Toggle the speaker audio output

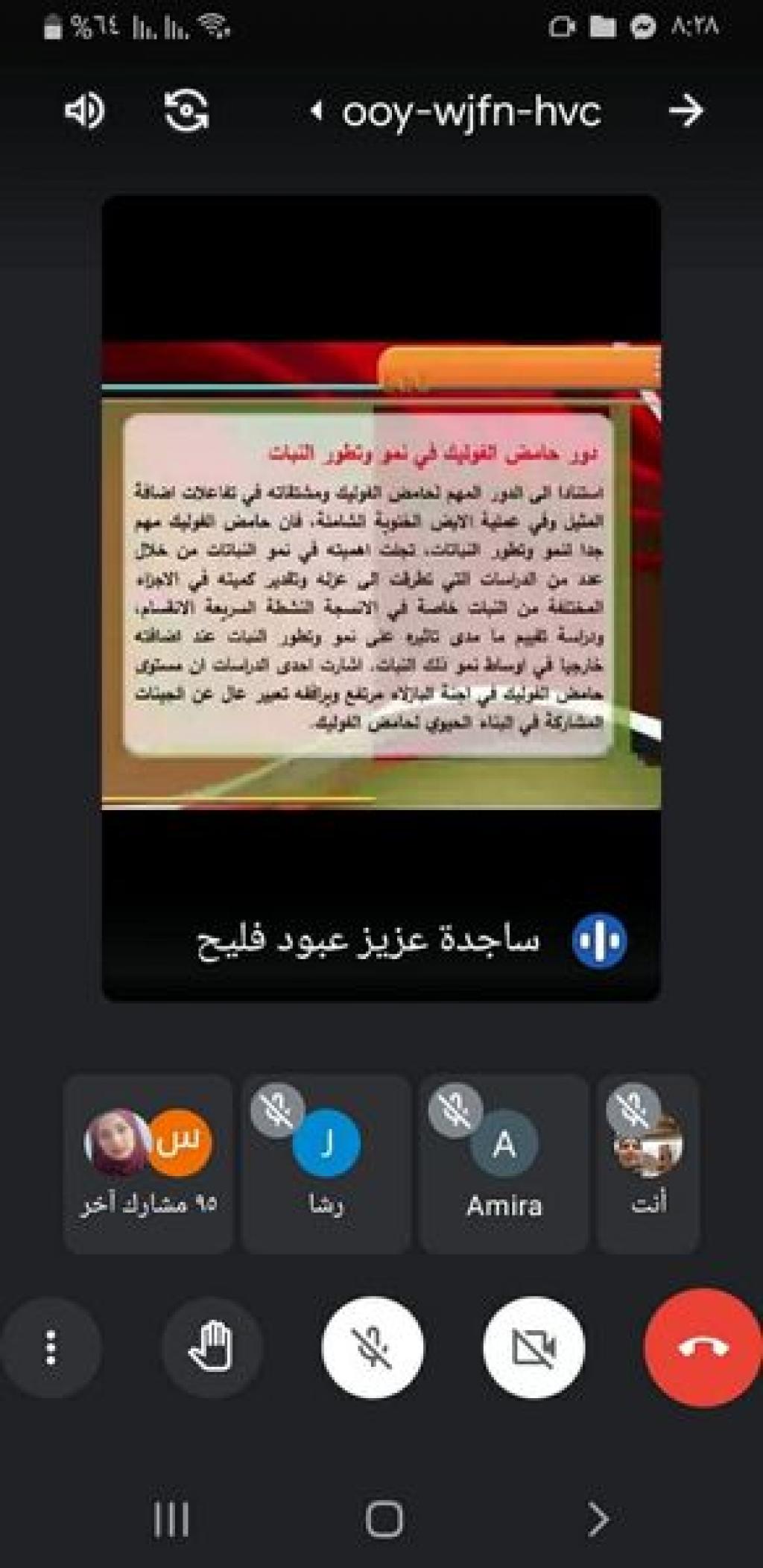(x=84, y=111)
